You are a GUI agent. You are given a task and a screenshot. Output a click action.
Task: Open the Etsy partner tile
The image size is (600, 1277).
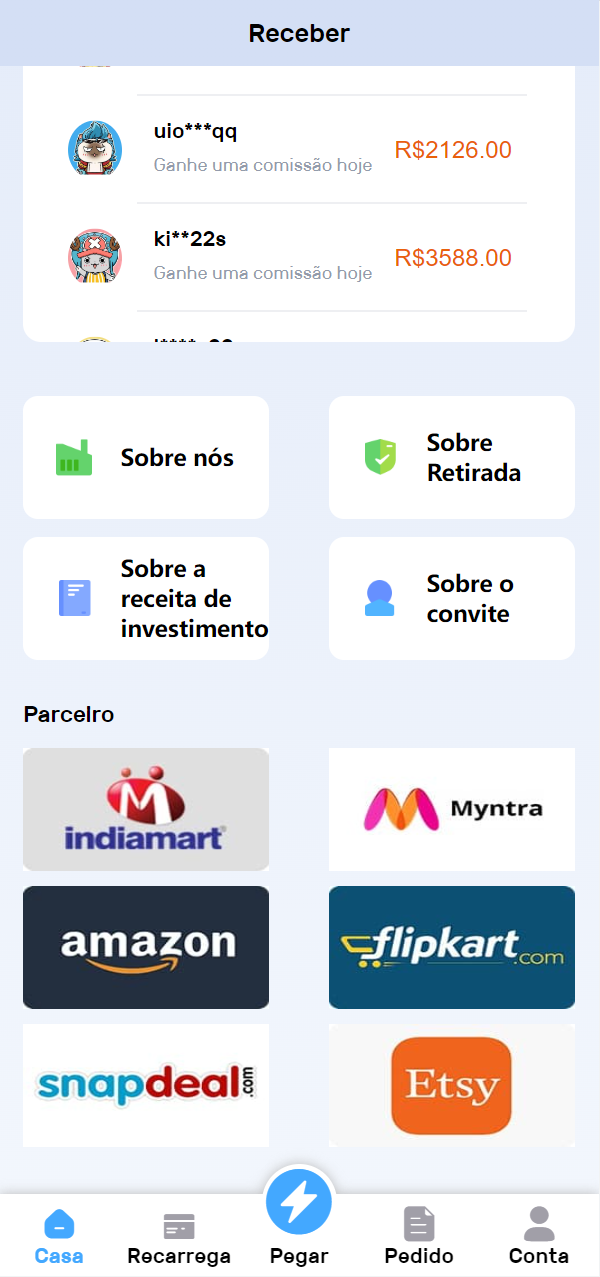(x=452, y=1085)
